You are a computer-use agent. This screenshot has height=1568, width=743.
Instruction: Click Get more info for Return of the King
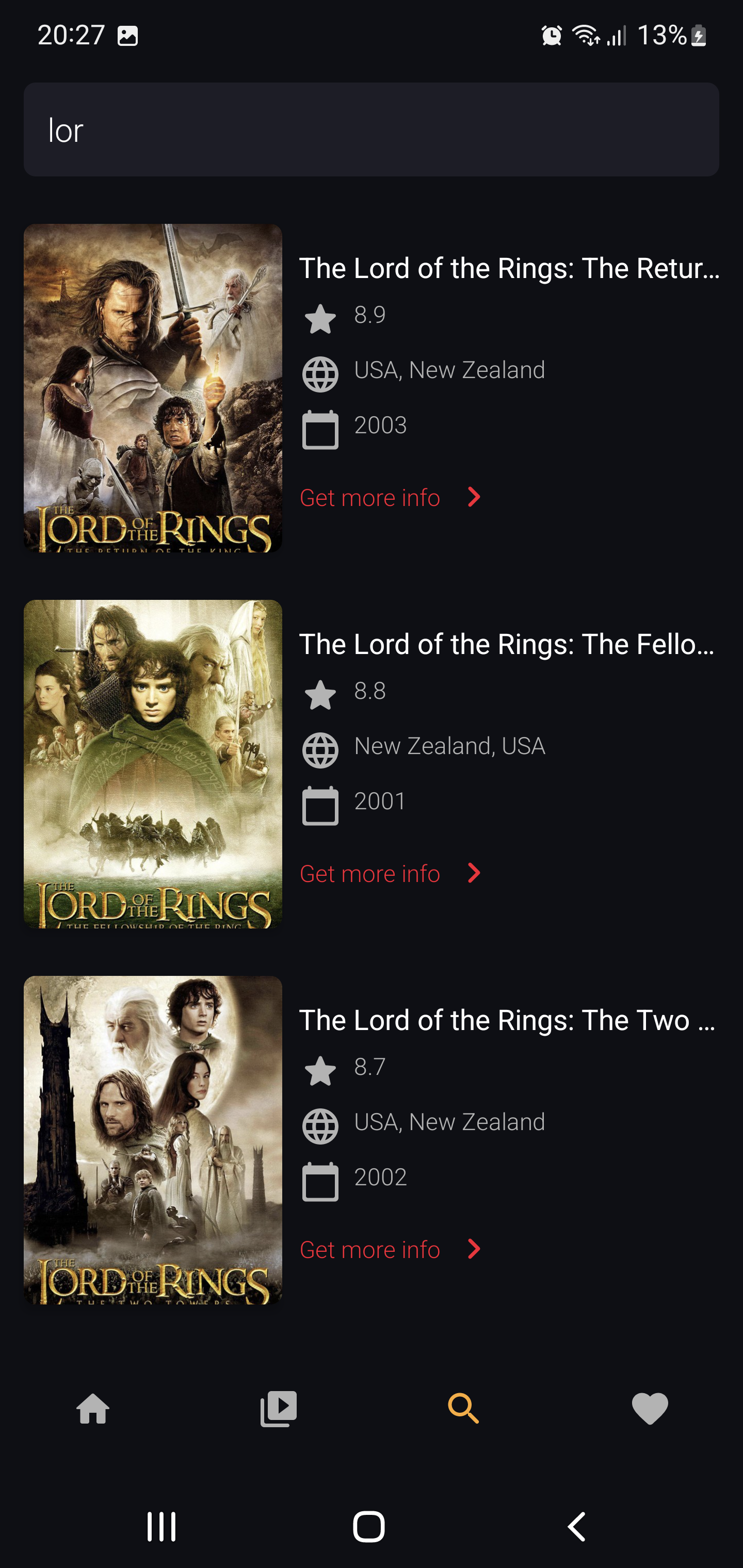coord(369,497)
